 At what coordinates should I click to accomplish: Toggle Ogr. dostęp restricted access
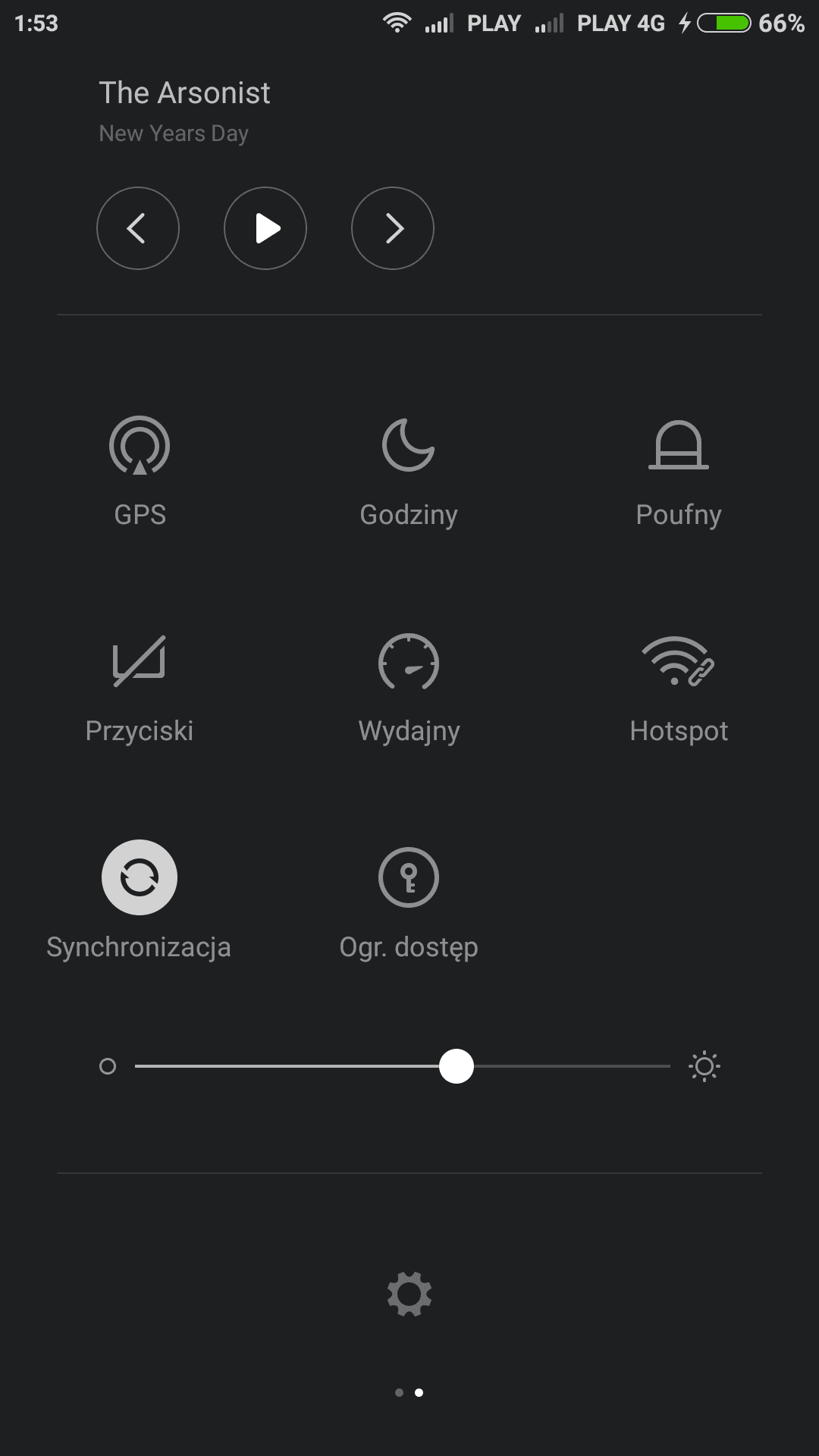click(x=409, y=877)
